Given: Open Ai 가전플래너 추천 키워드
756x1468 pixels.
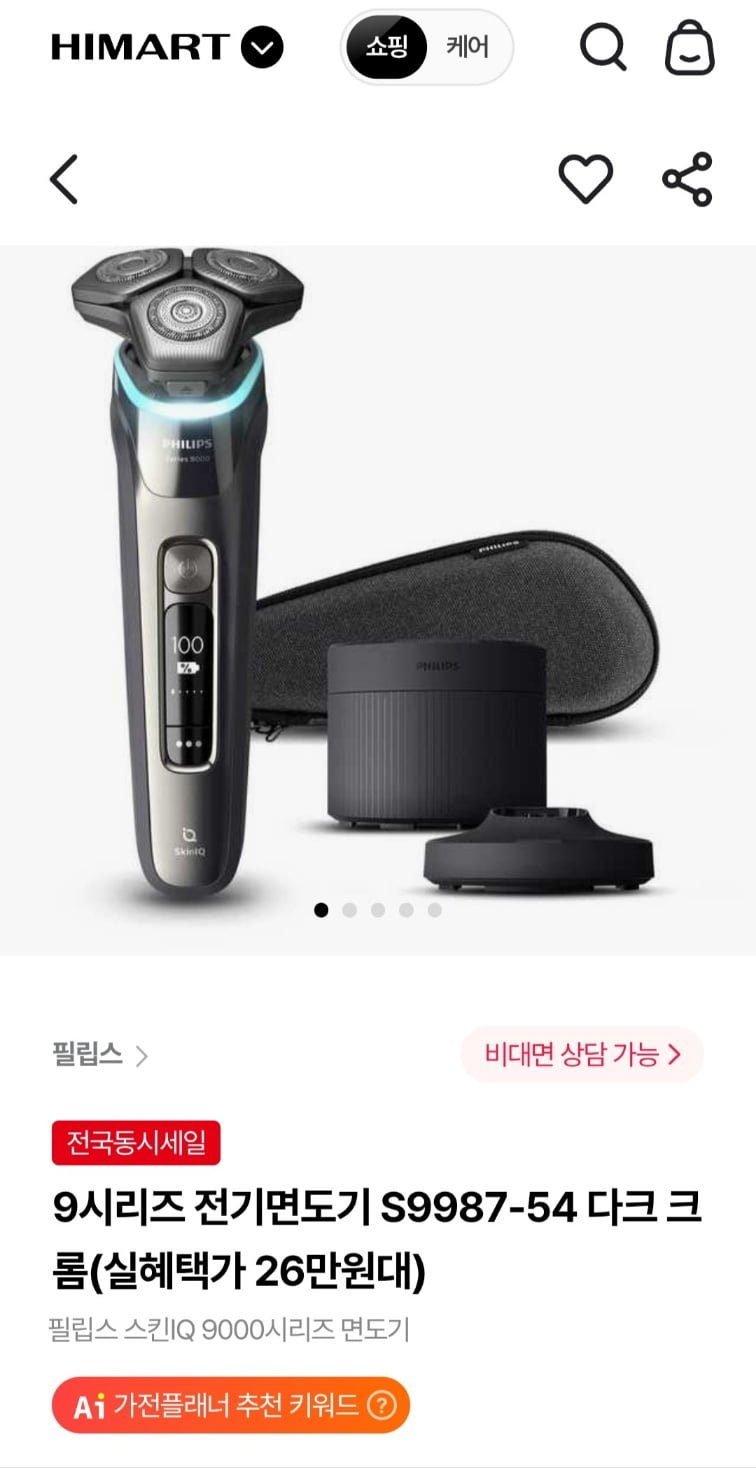Looking at the screenshot, I should [x=231, y=1406].
